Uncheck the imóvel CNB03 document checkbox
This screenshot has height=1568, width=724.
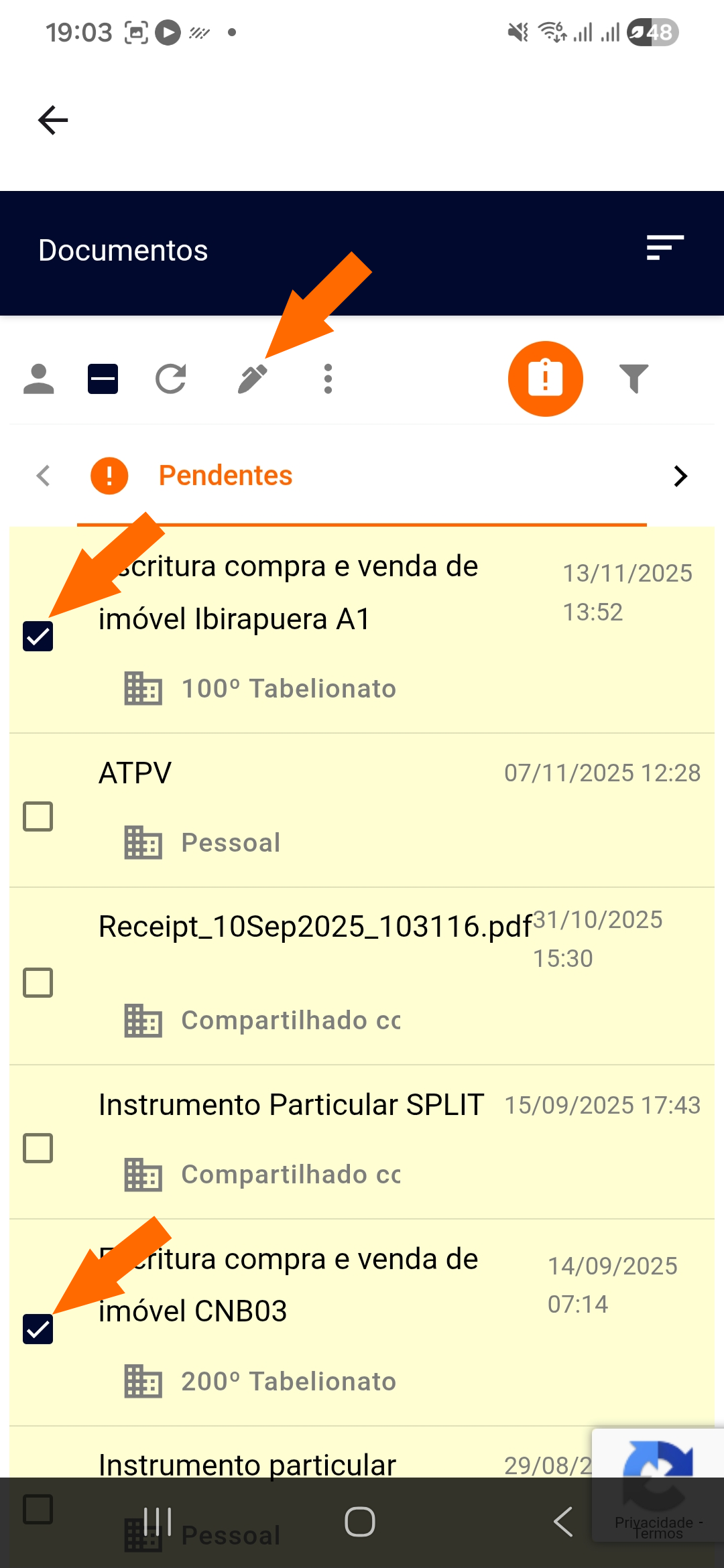coord(38,1329)
